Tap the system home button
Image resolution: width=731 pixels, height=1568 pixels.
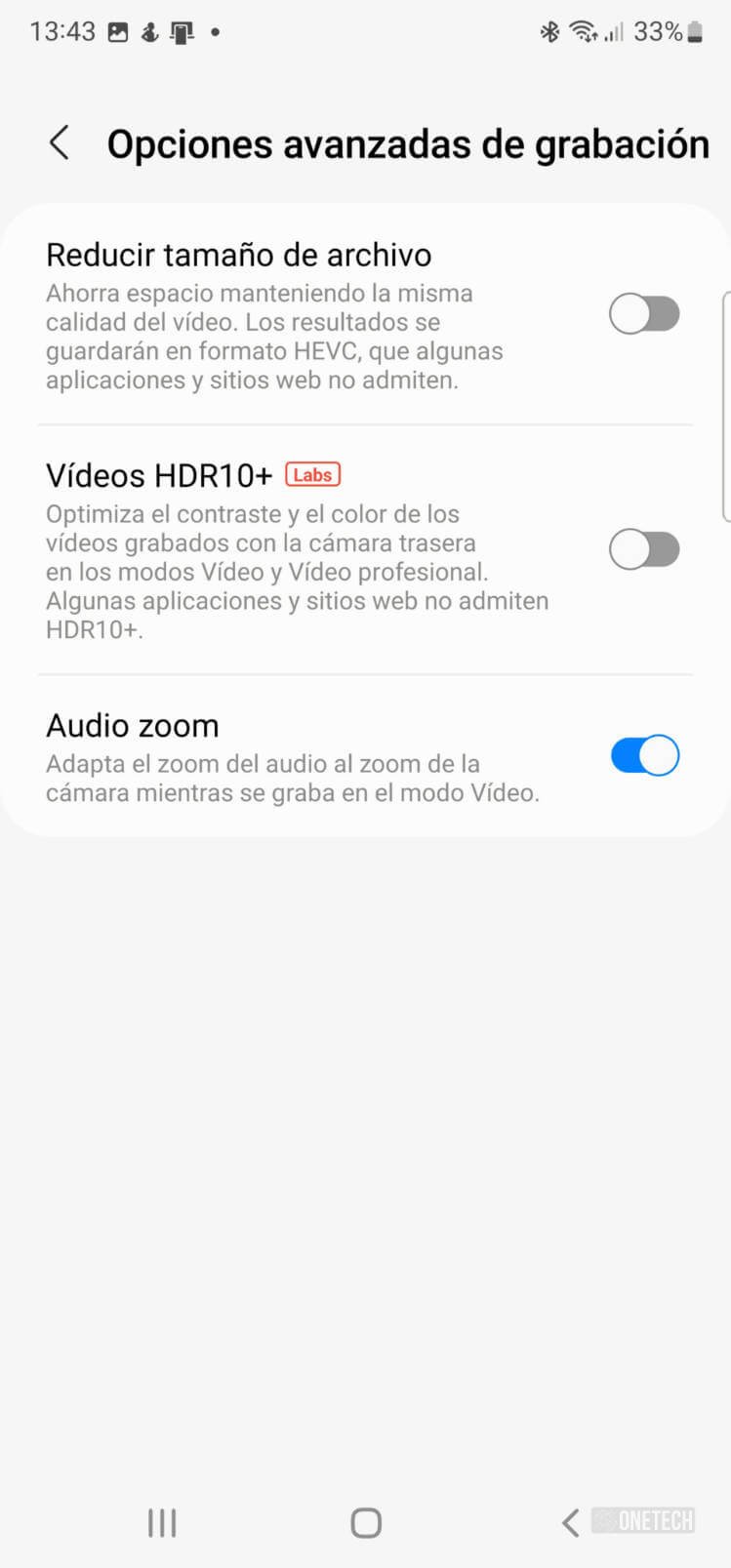[x=366, y=1521]
